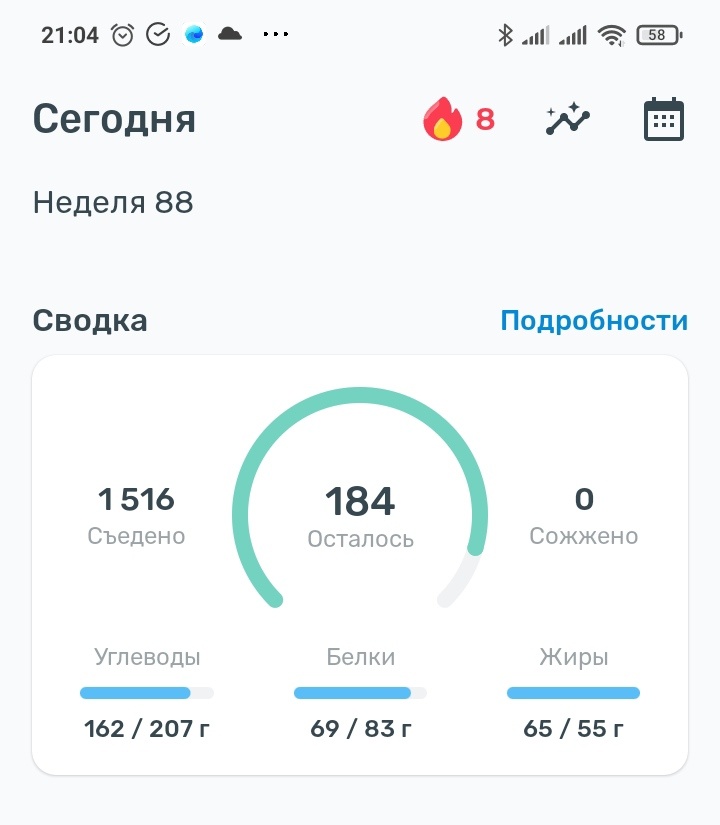Tap the weather cloud icon in status bar
The image size is (720, 825).
pos(229,33)
